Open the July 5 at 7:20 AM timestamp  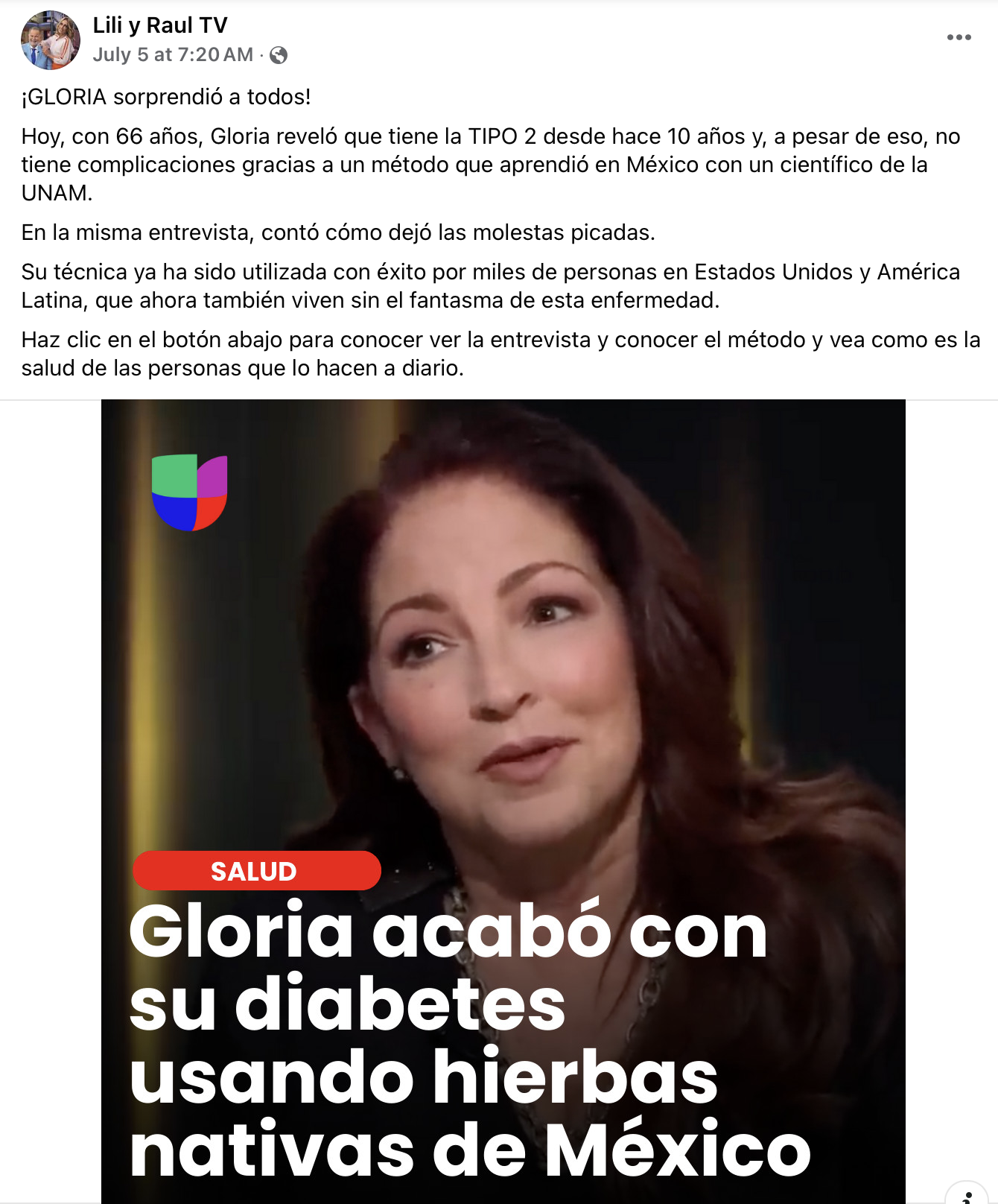pyautogui.click(x=173, y=55)
